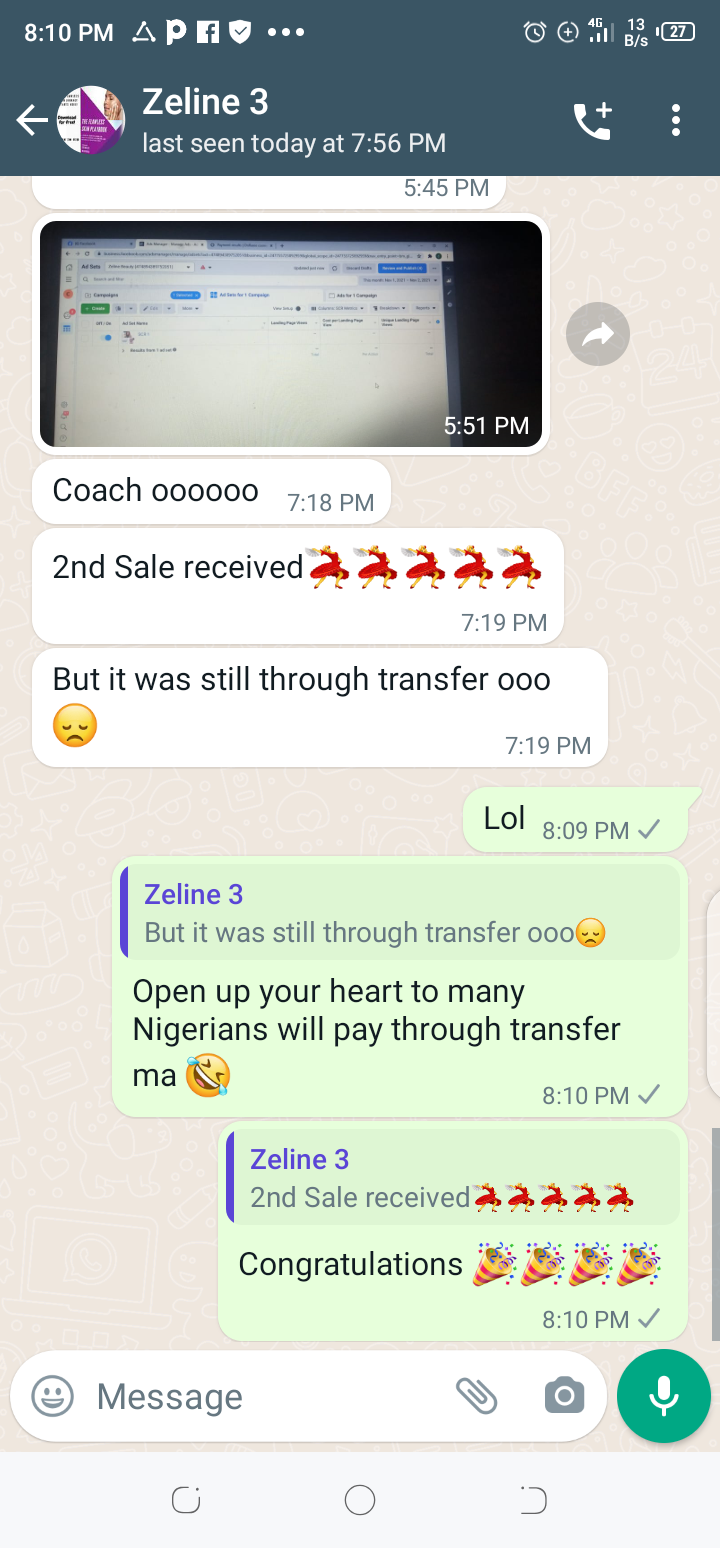The image size is (720, 1548).
Task: Go back to the chat list
Action: pyautogui.click(x=32, y=121)
